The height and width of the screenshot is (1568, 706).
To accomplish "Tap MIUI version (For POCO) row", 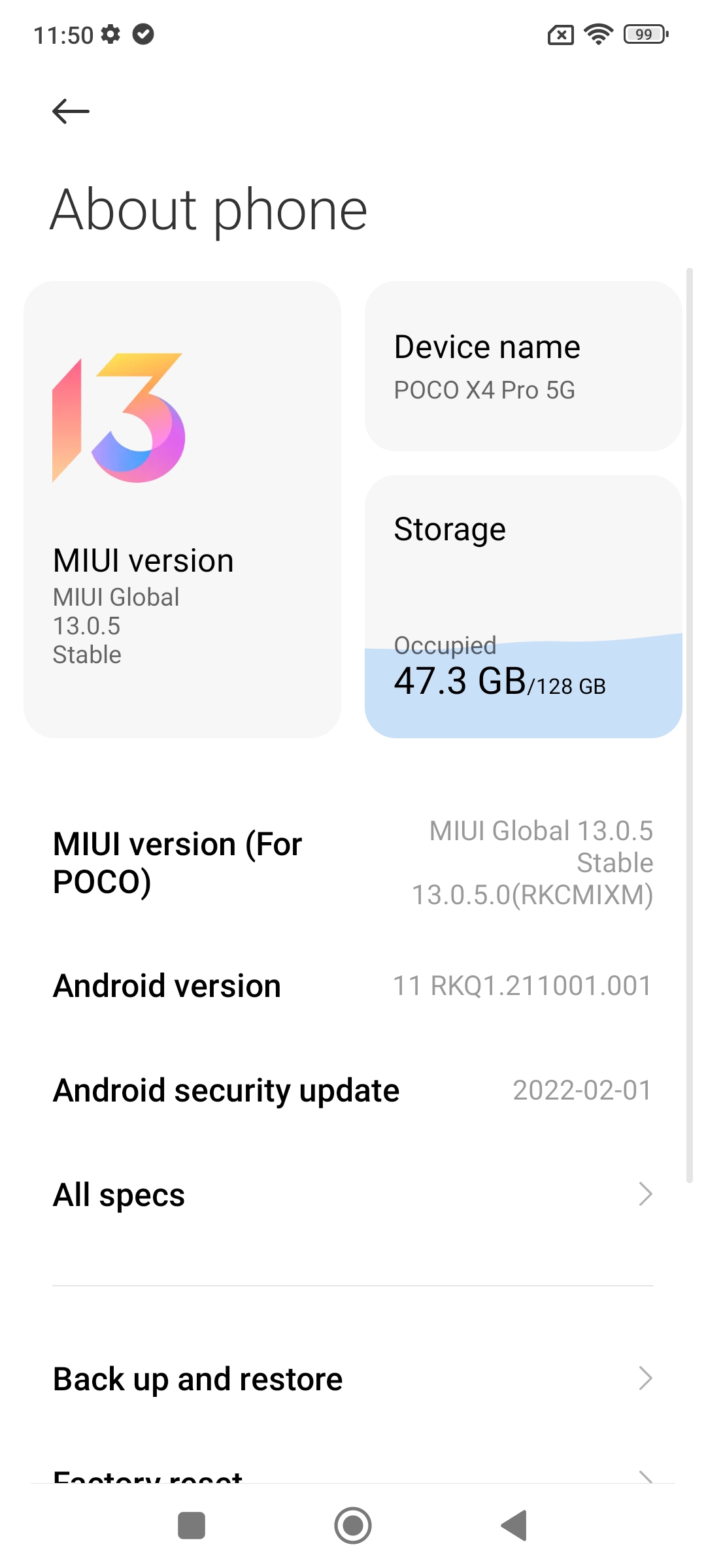I will point(353,862).
